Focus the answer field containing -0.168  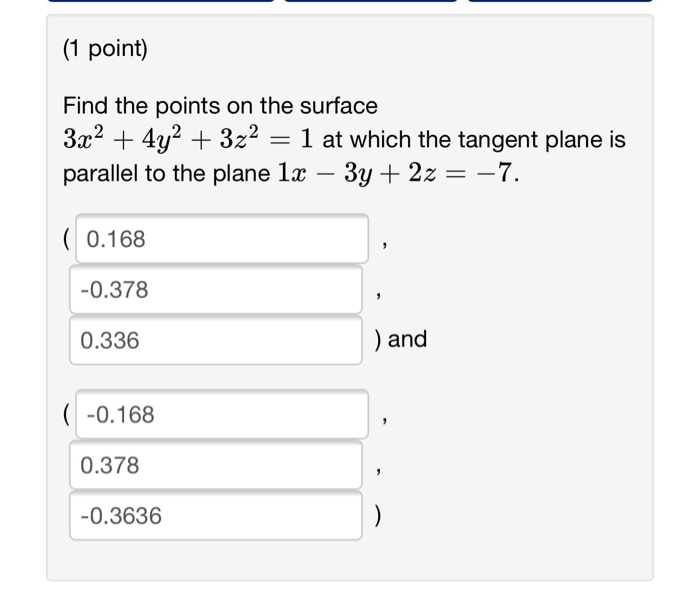(x=221, y=414)
